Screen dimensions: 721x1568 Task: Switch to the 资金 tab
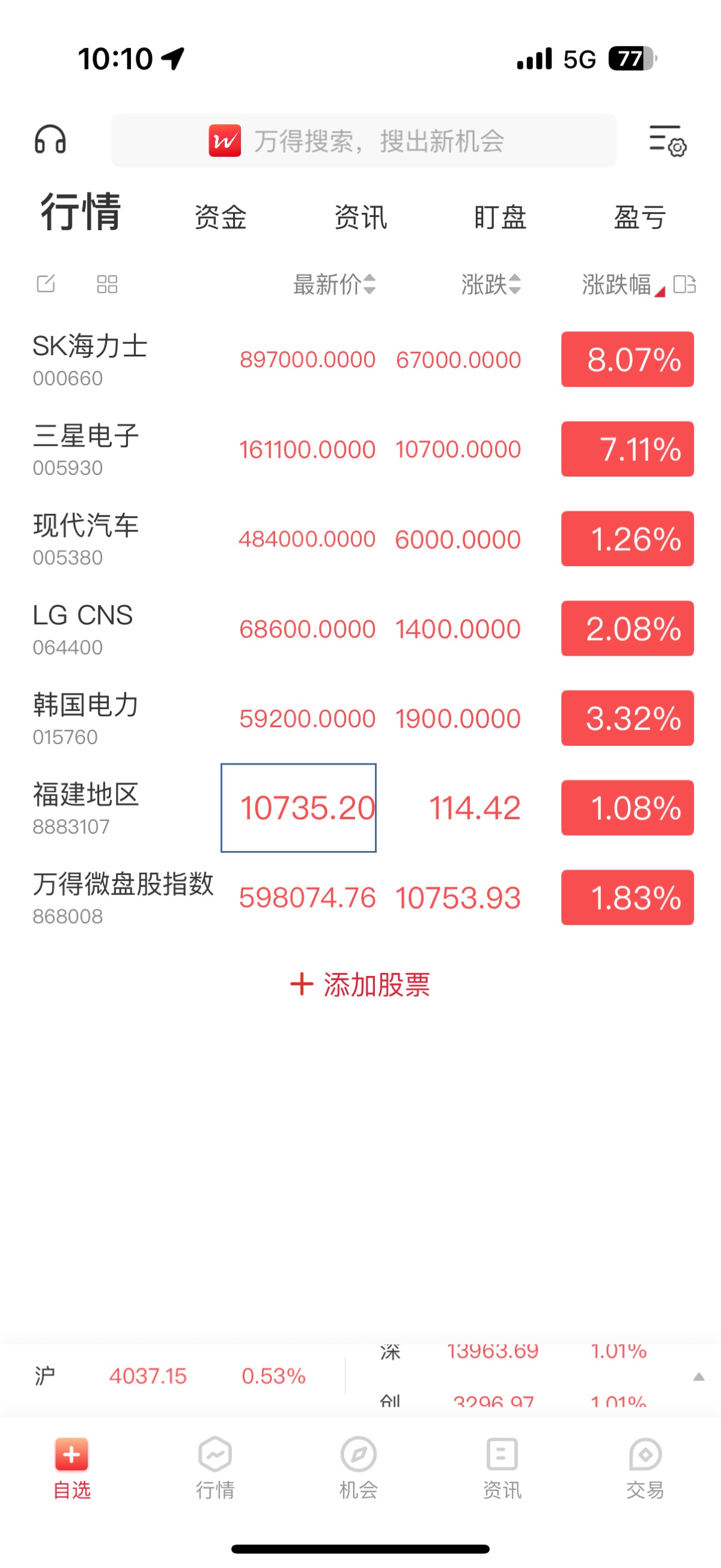click(221, 218)
